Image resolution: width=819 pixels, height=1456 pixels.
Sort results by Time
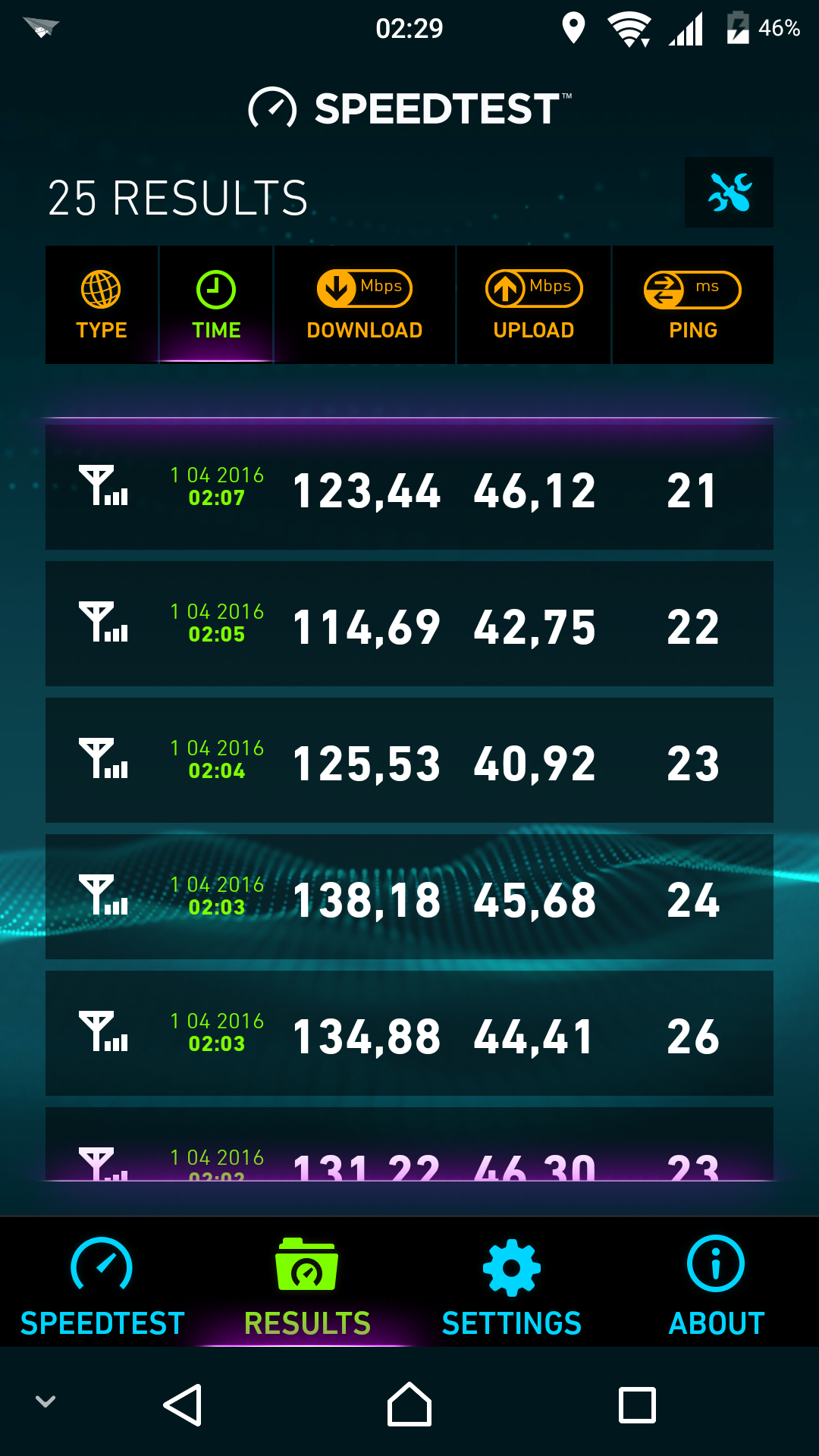click(x=216, y=305)
